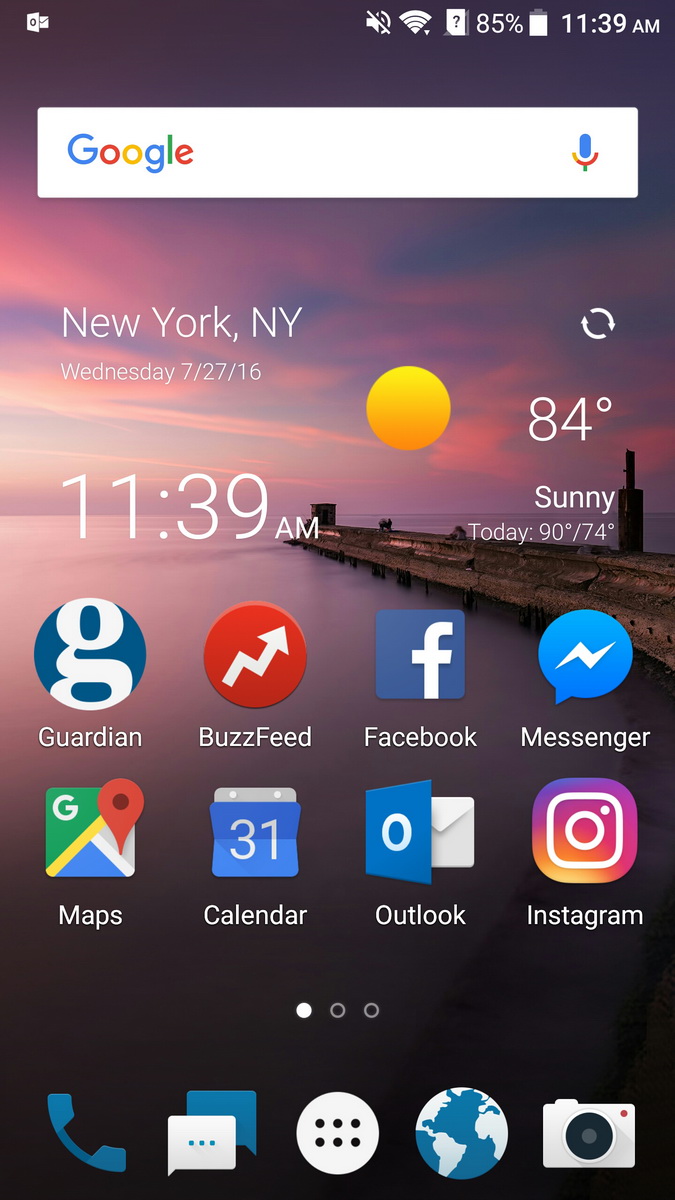
Task: Start voice search with the microphone
Action: pos(585,153)
